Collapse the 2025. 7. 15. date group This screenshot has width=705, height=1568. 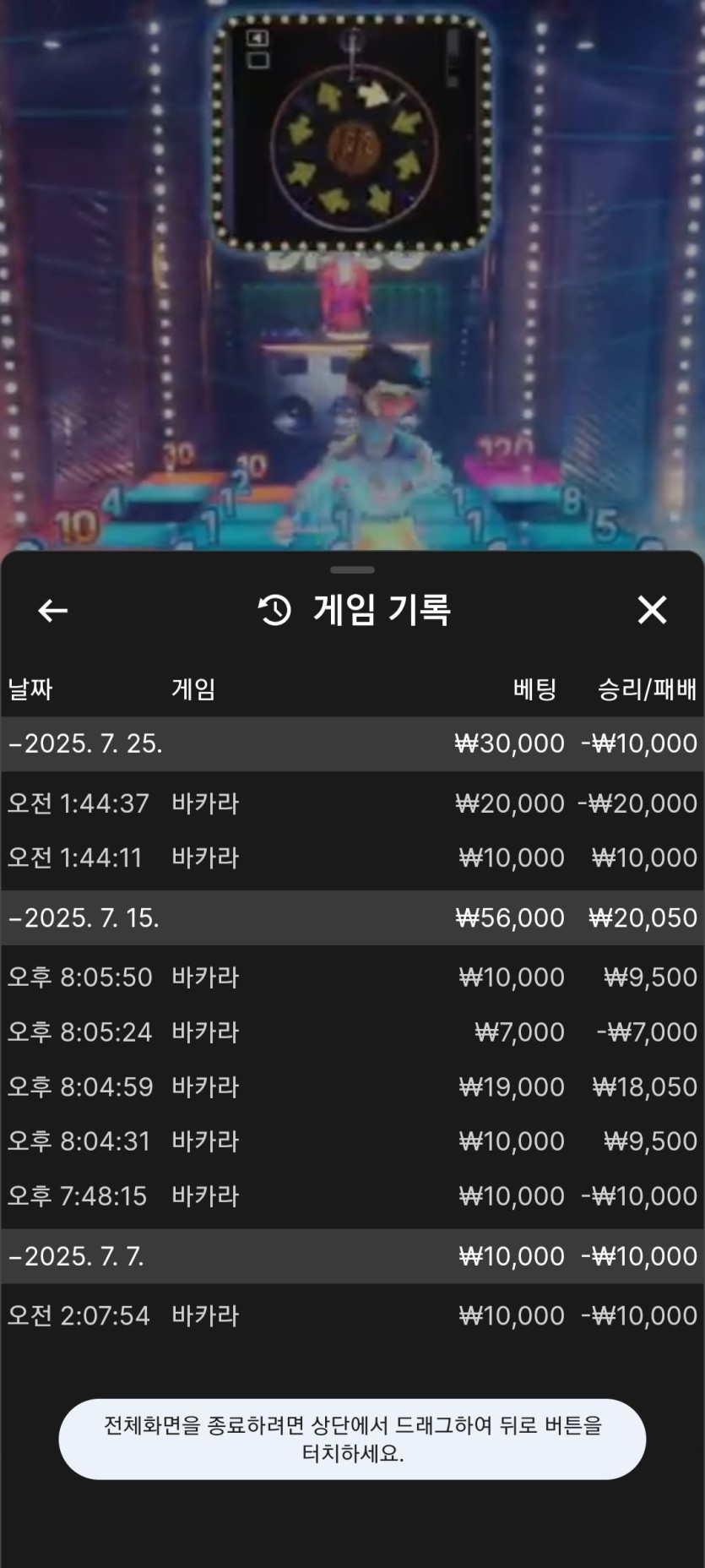pos(84,917)
